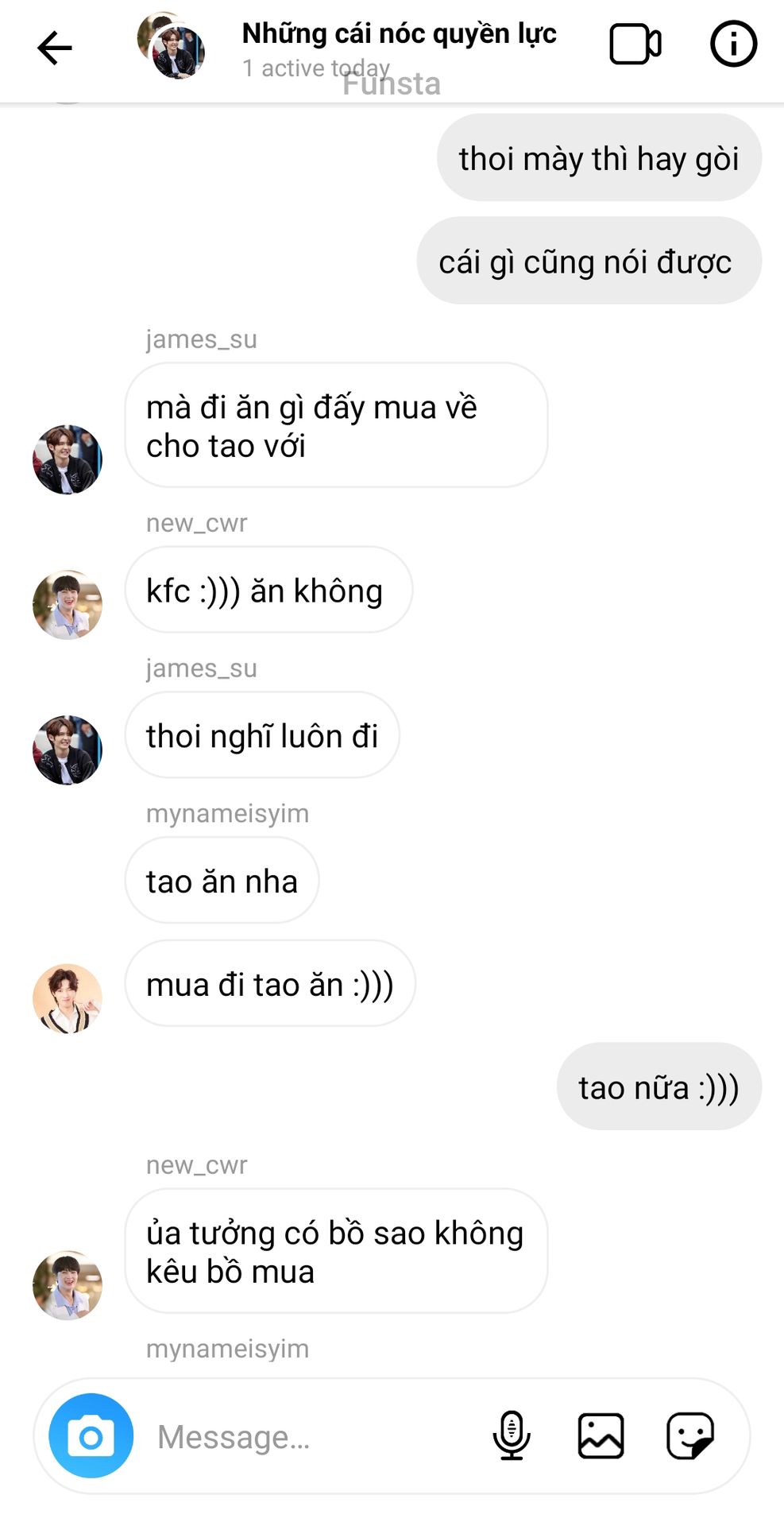This screenshot has height=1526, width=784.
Task: Open group chat info details
Action: pos(732,45)
